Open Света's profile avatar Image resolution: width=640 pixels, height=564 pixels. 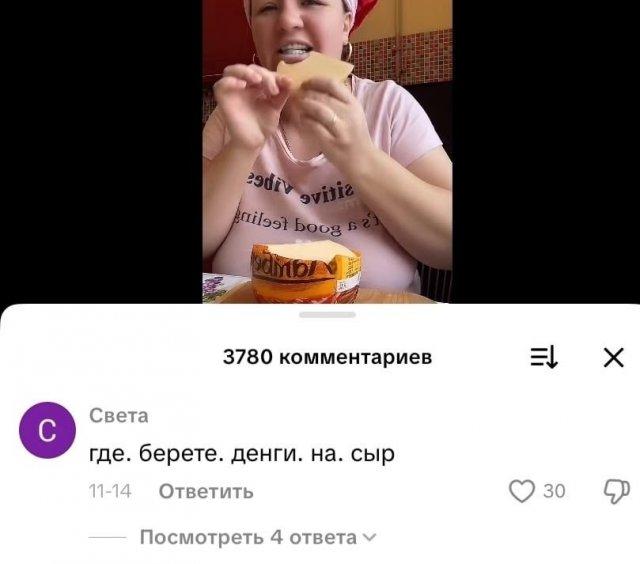coord(48,430)
